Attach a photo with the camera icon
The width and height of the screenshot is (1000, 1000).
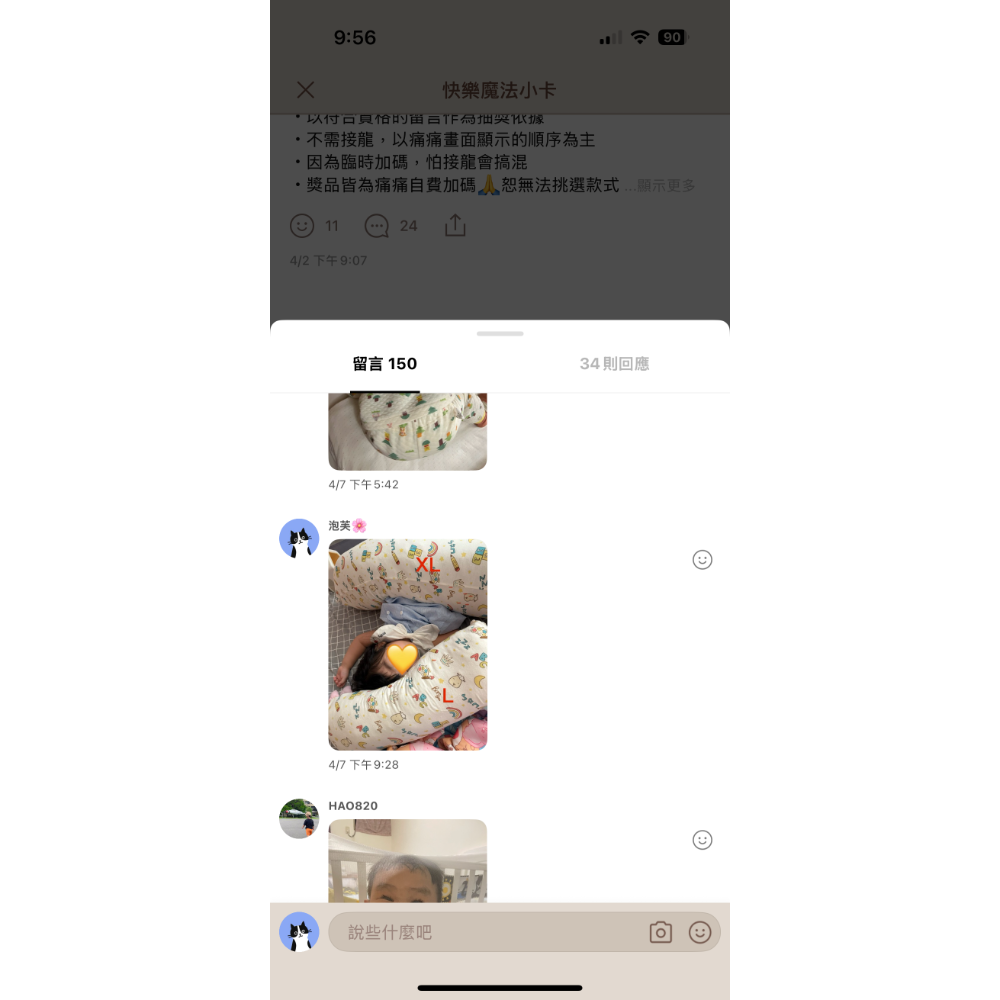(x=661, y=932)
